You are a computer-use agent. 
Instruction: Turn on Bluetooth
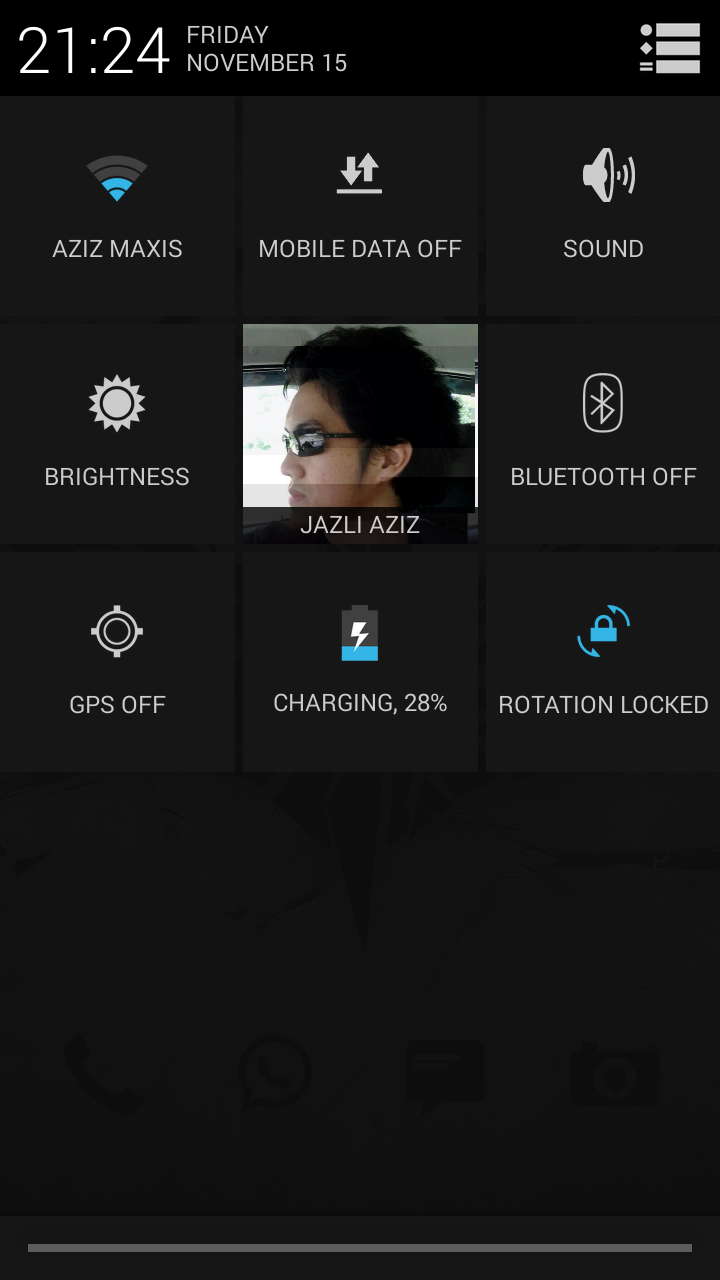pos(603,434)
